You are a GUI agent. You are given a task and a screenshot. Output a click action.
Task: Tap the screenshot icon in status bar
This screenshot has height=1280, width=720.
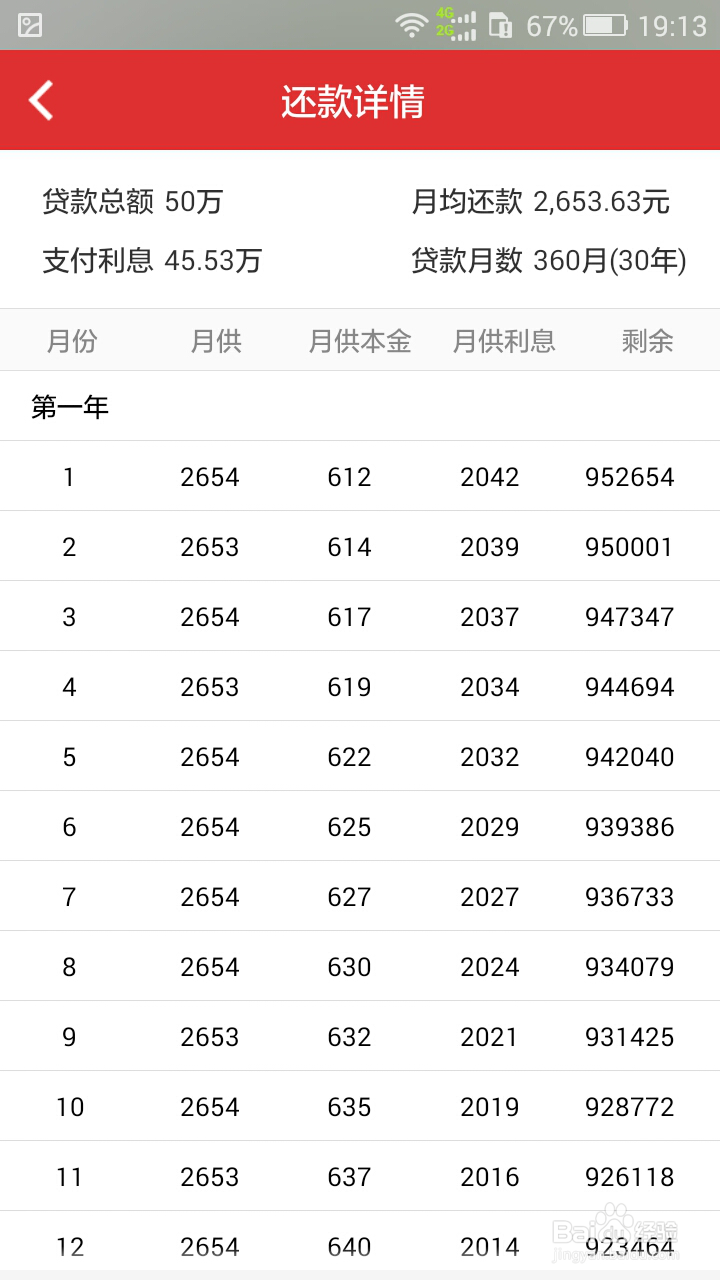point(28,25)
